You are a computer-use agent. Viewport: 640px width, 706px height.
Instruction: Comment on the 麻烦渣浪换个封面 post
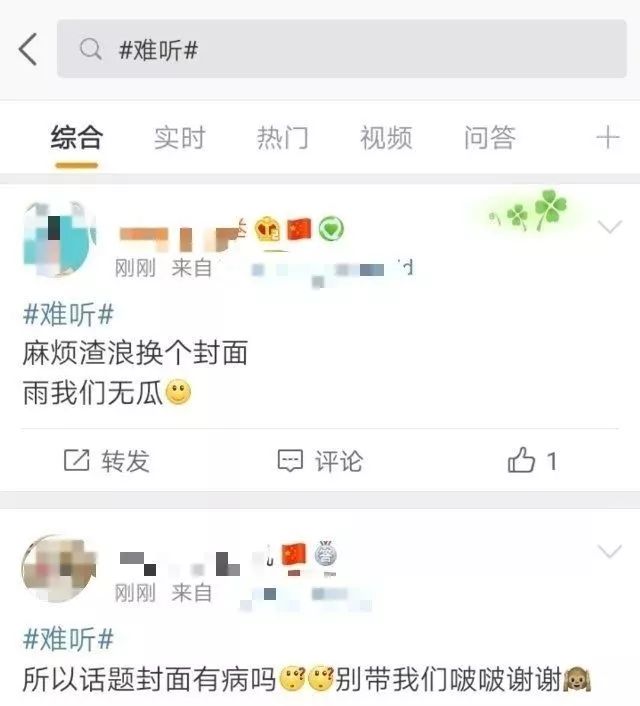(x=320, y=460)
